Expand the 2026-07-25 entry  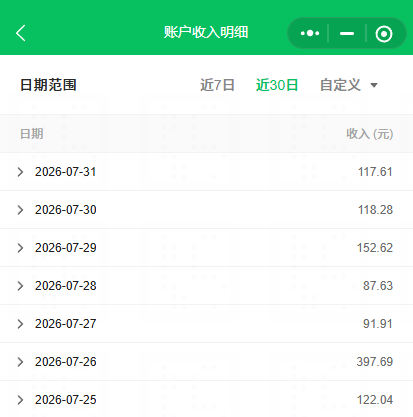[x=206, y=399]
